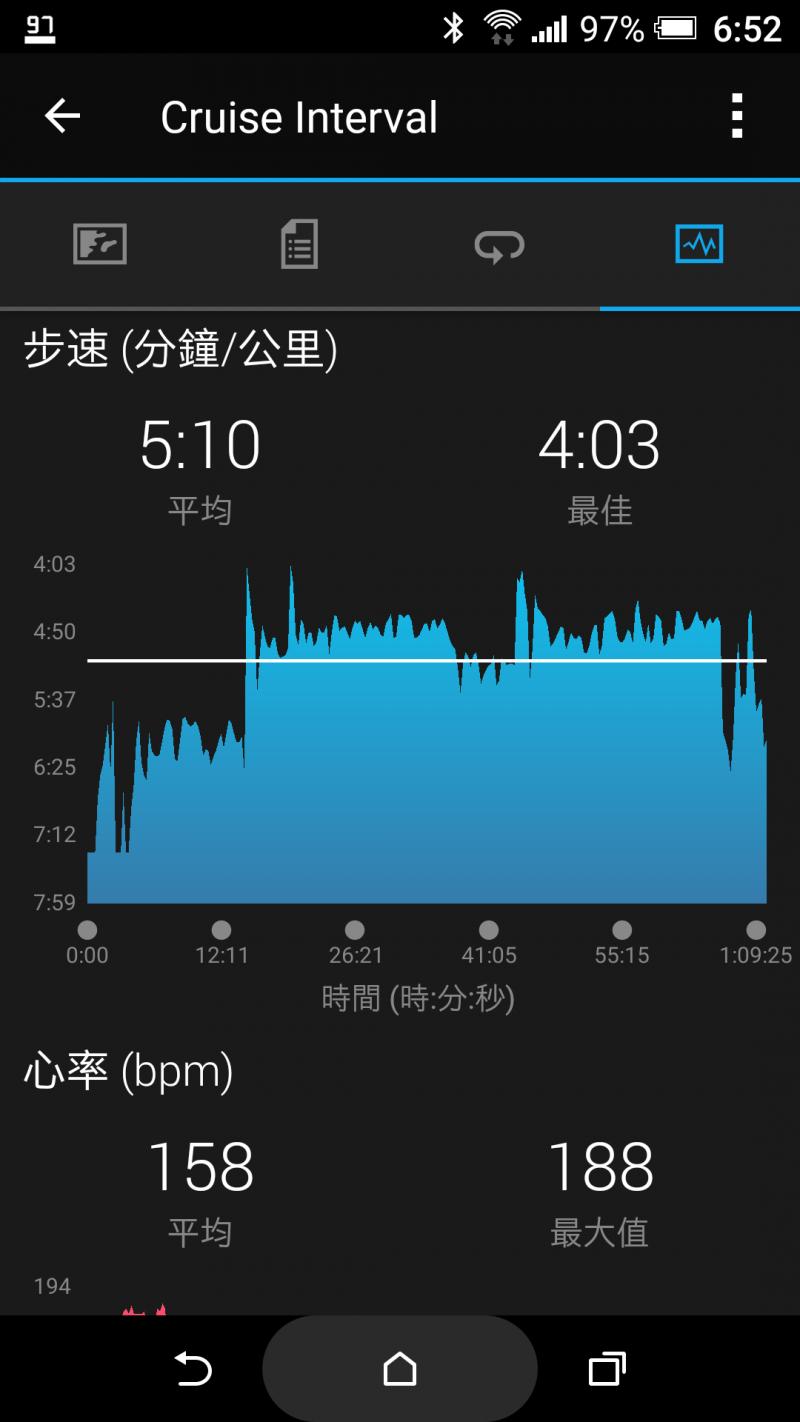
Task: Tap the pace chart to expand it
Action: [x=426, y=740]
